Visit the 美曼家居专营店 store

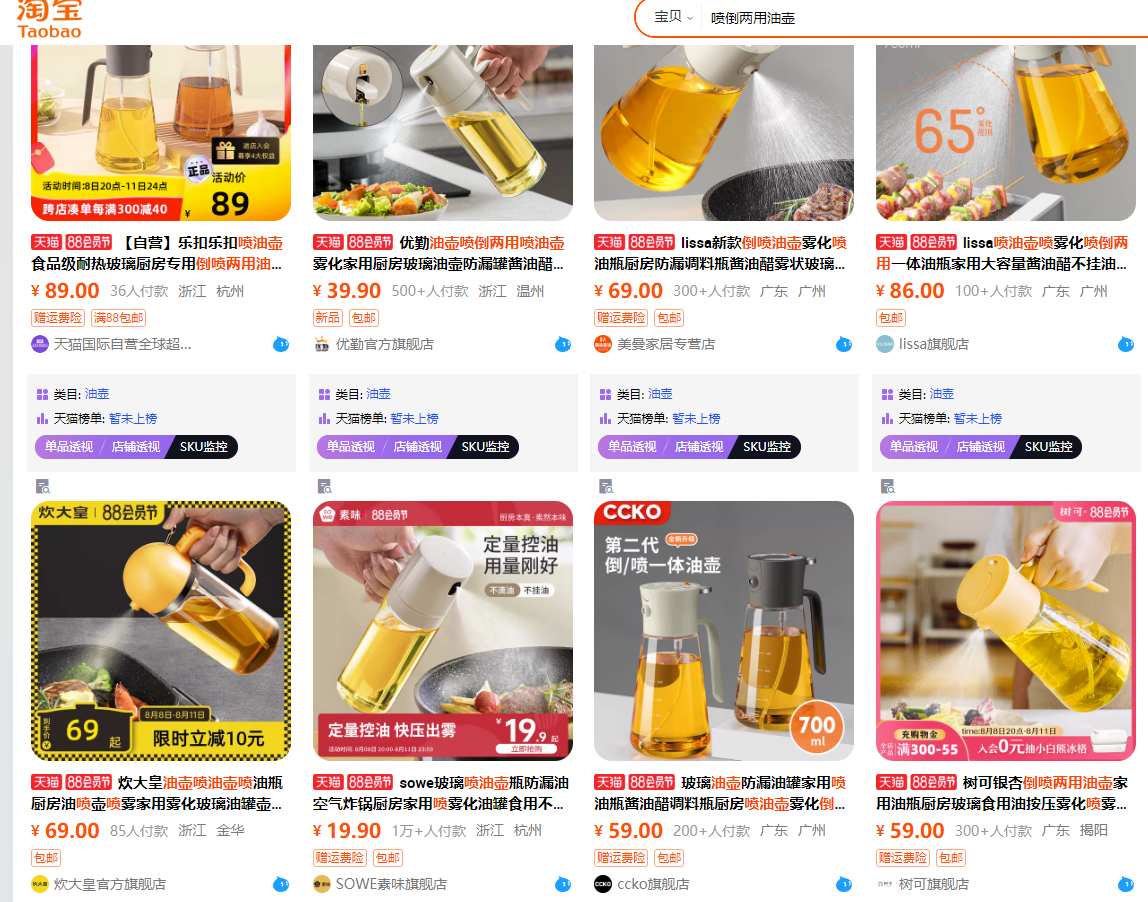pos(666,344)
